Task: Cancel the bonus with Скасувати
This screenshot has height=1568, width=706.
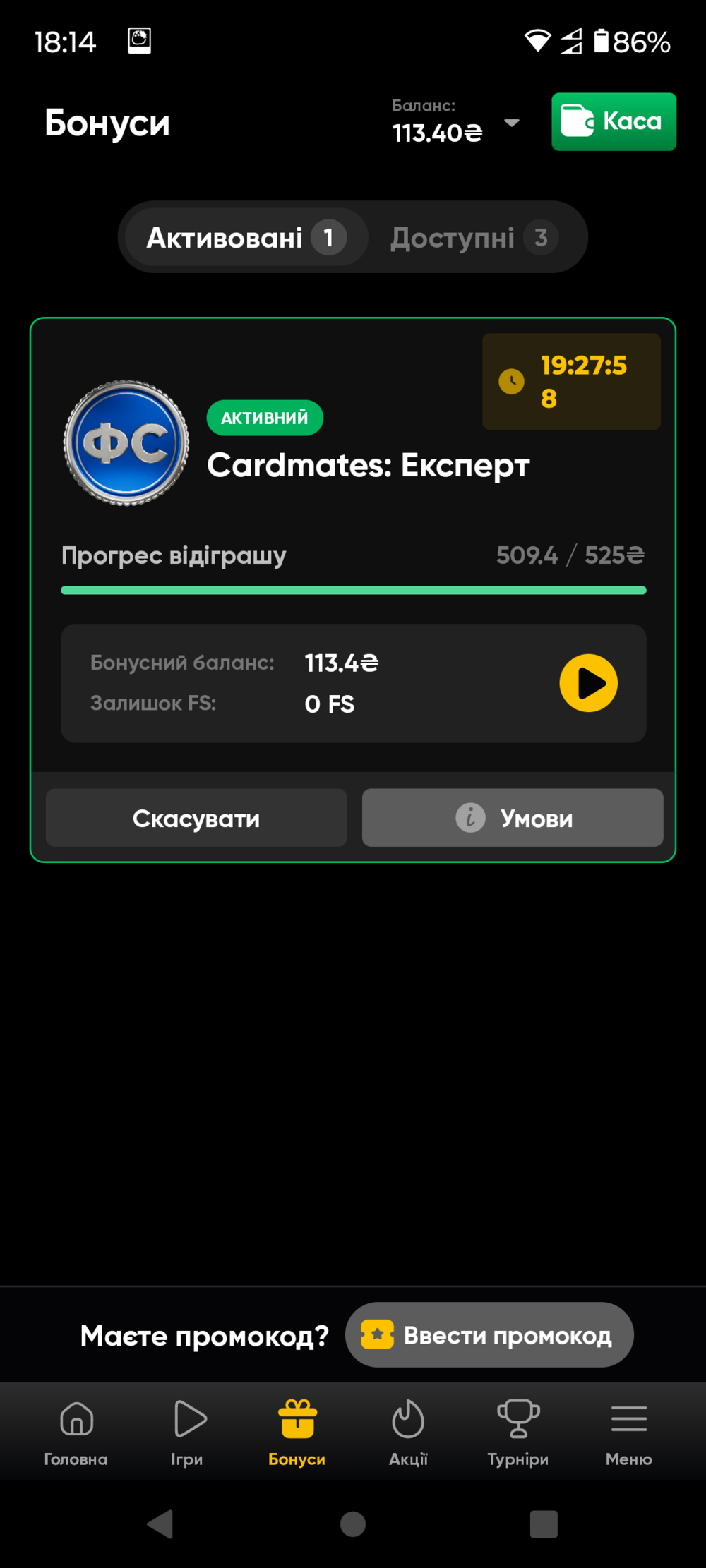Action: [196, 818]
